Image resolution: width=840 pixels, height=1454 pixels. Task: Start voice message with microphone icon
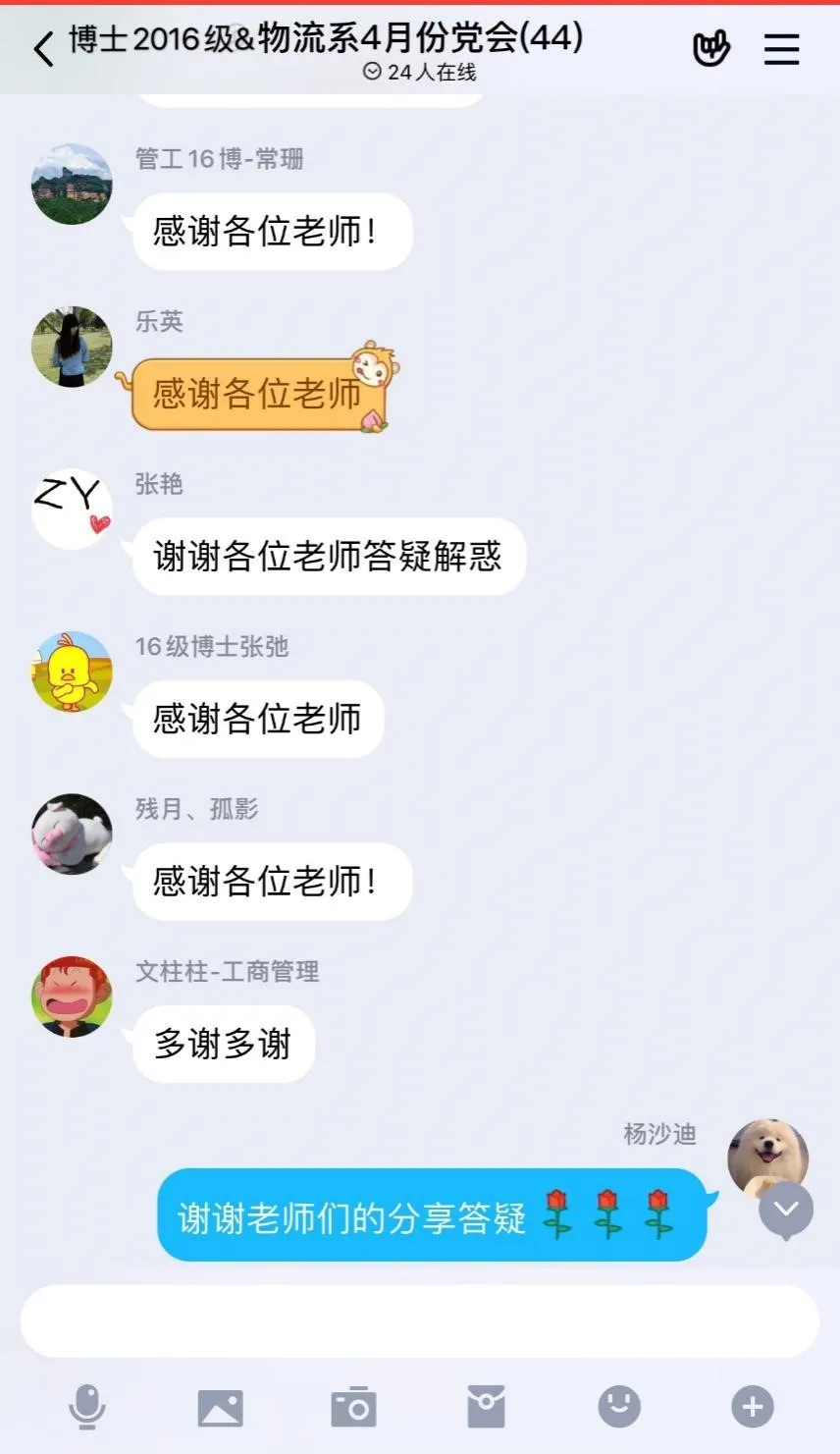[87, 1407]
